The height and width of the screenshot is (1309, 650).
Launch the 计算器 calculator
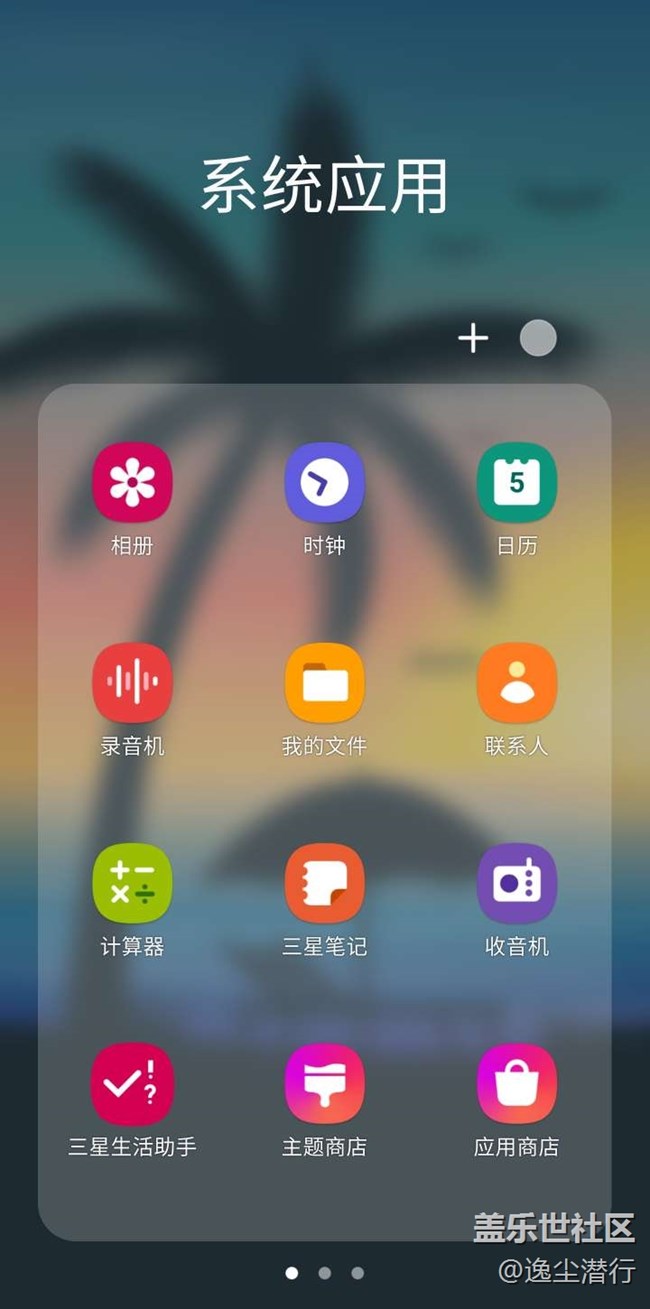(132, 883)
